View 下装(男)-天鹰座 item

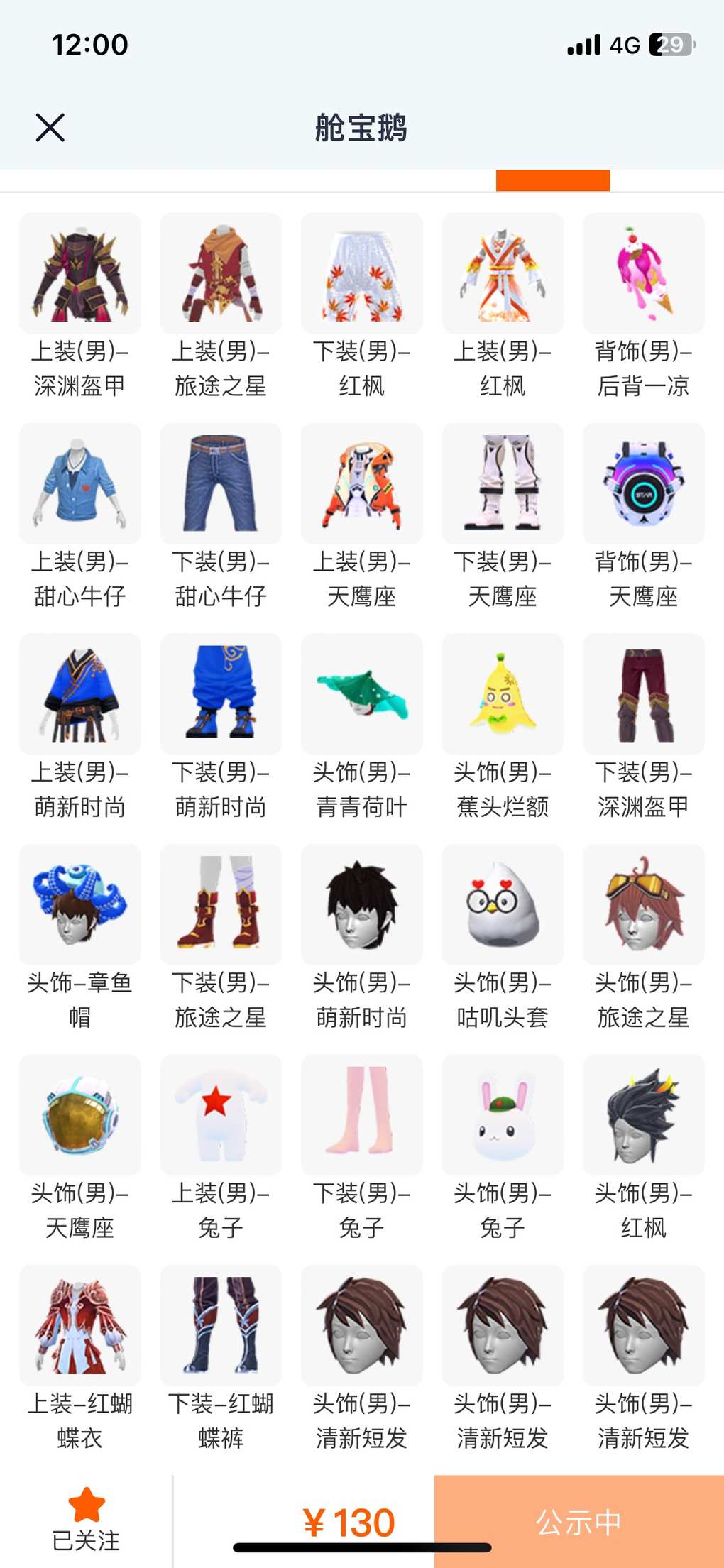pos(503,484)
